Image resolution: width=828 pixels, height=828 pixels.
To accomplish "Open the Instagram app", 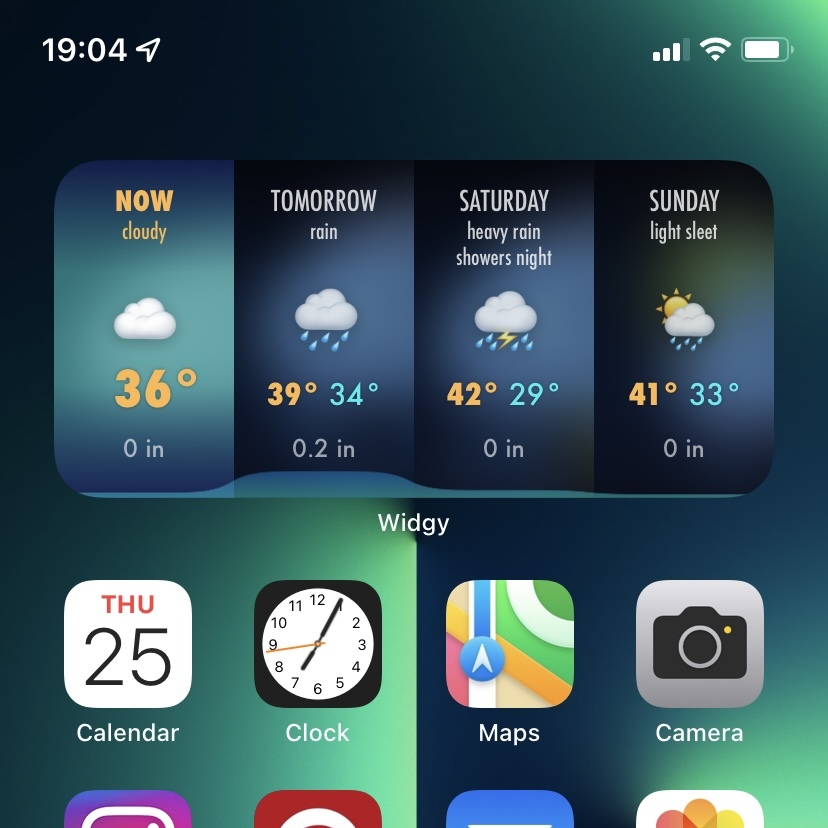I will click(x=128, y=810).
